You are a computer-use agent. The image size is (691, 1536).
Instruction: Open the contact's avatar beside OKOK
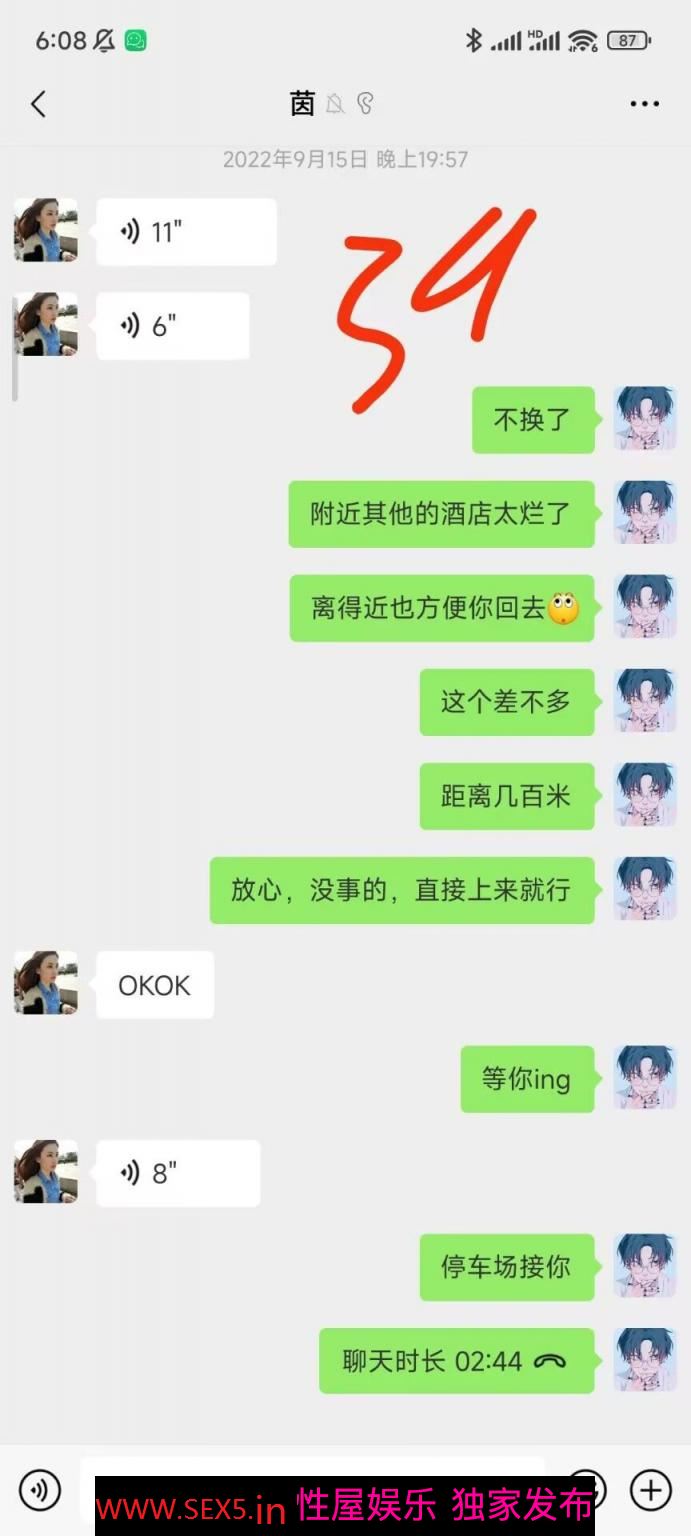click(x=46, y=983)
